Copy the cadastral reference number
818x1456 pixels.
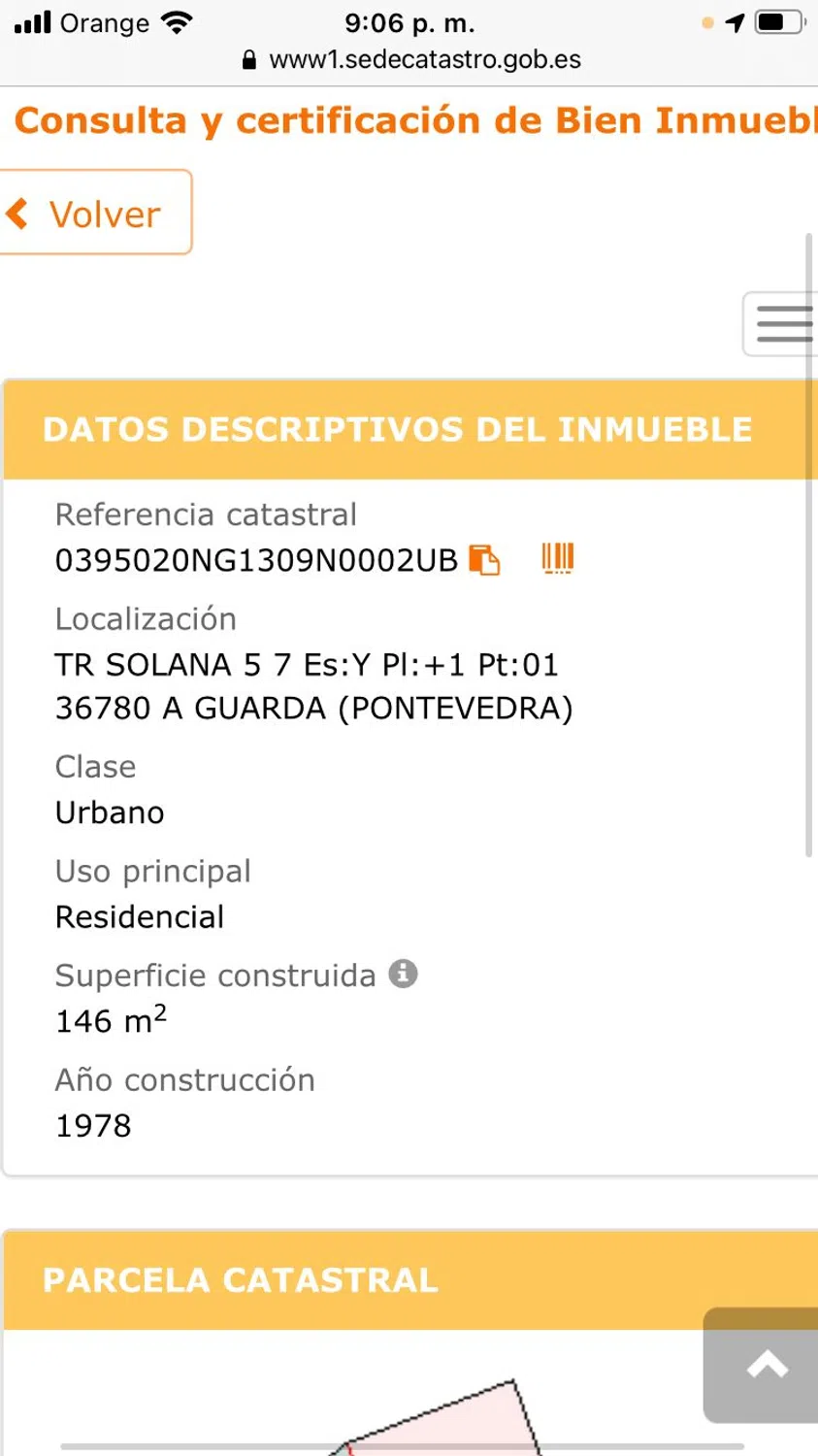[x=484, y=560]
